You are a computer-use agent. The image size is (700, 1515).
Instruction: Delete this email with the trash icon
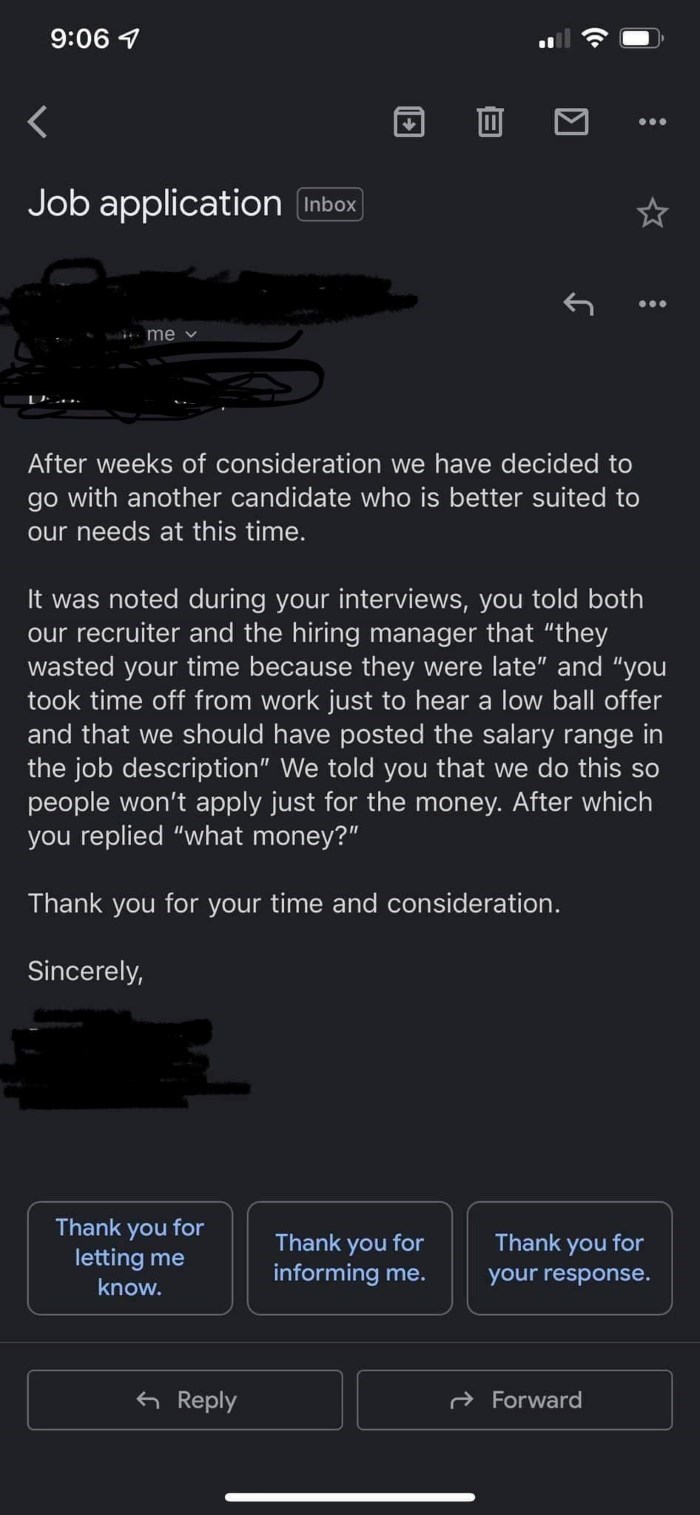pos(489,123)
